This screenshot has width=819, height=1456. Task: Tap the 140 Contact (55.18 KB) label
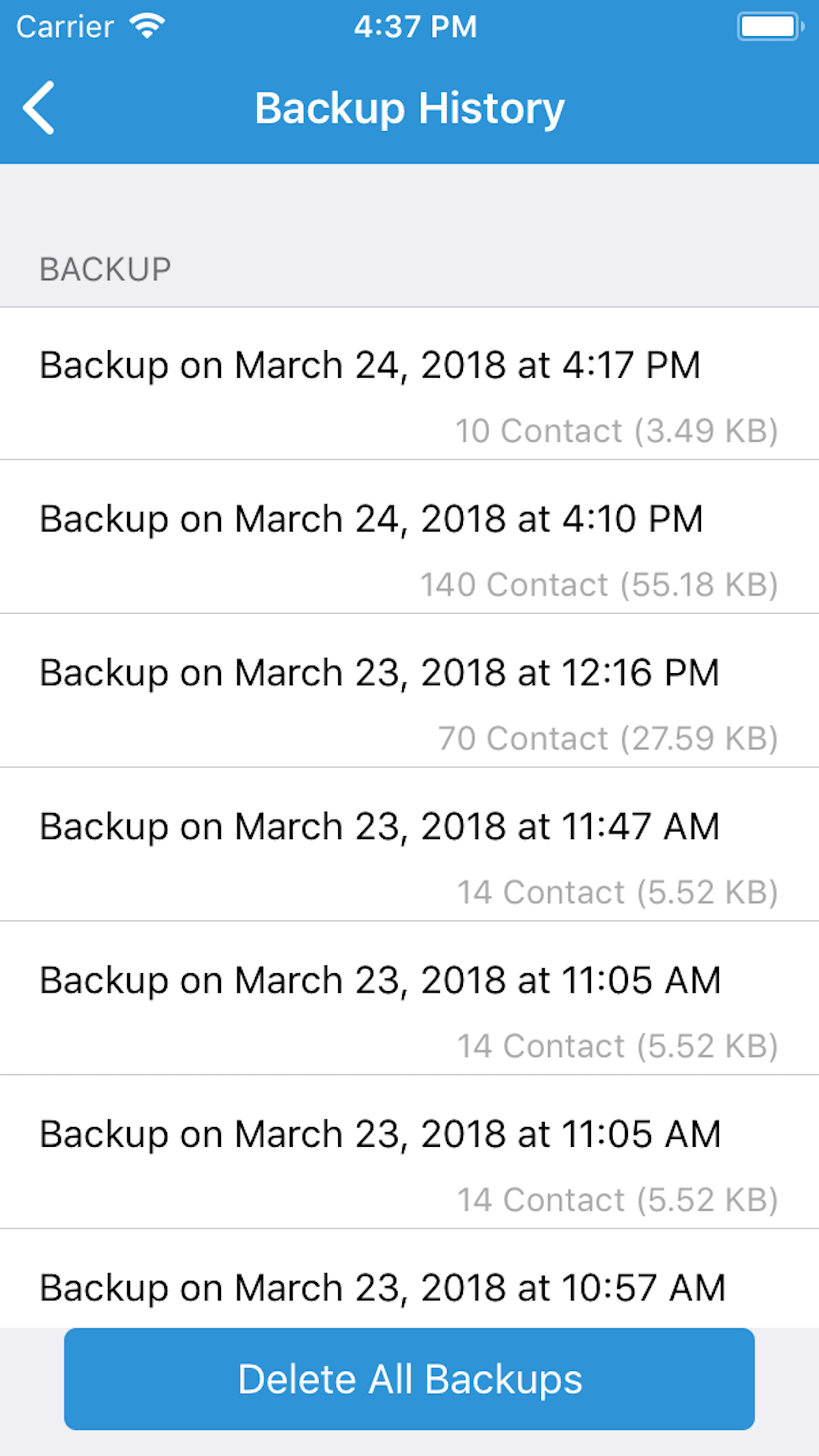(x=599, y=585)
